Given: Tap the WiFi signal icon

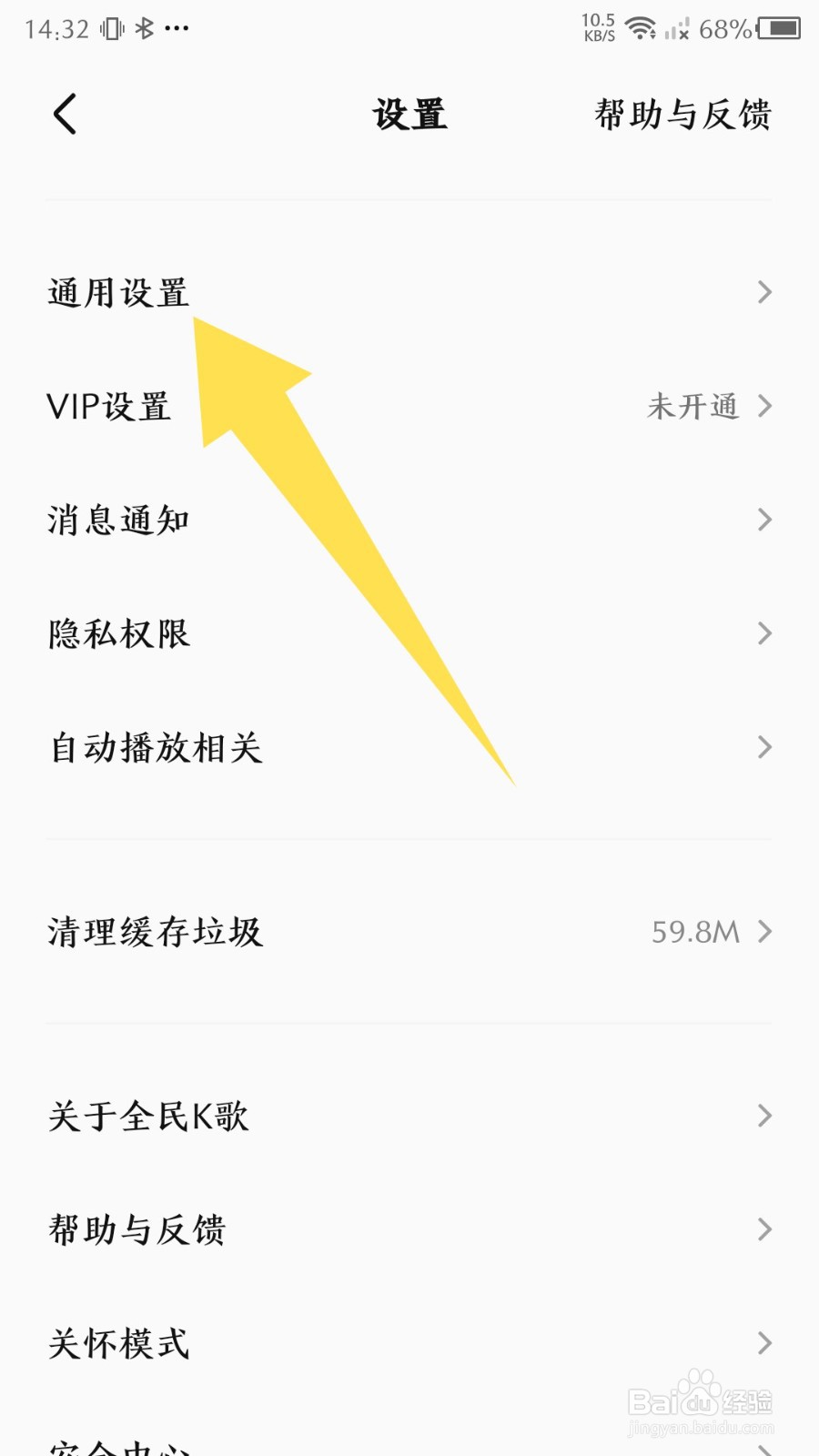Looking at the screenshot, I should pos(643,27).
